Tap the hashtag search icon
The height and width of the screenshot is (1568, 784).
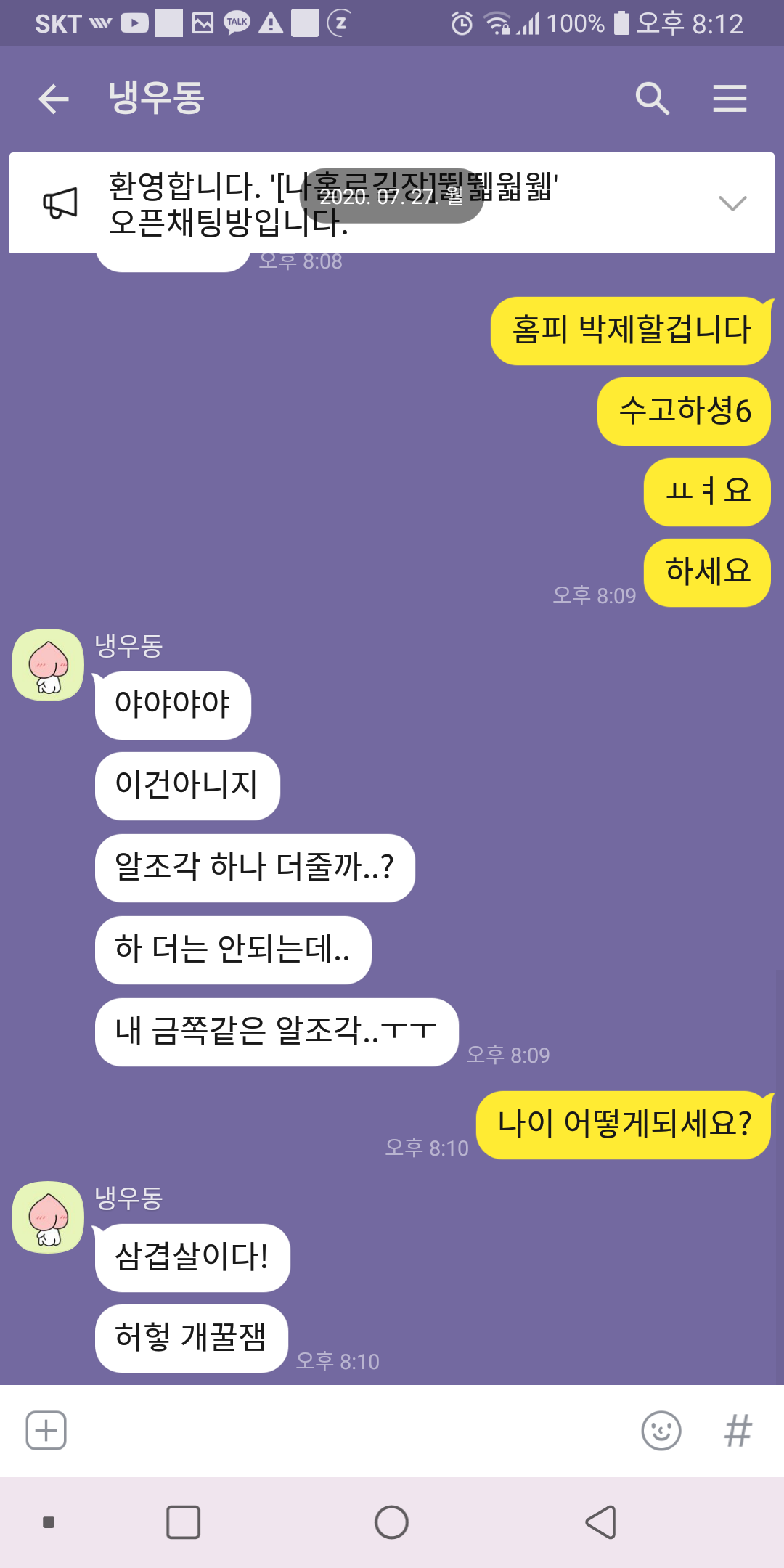click(738, 1431)
